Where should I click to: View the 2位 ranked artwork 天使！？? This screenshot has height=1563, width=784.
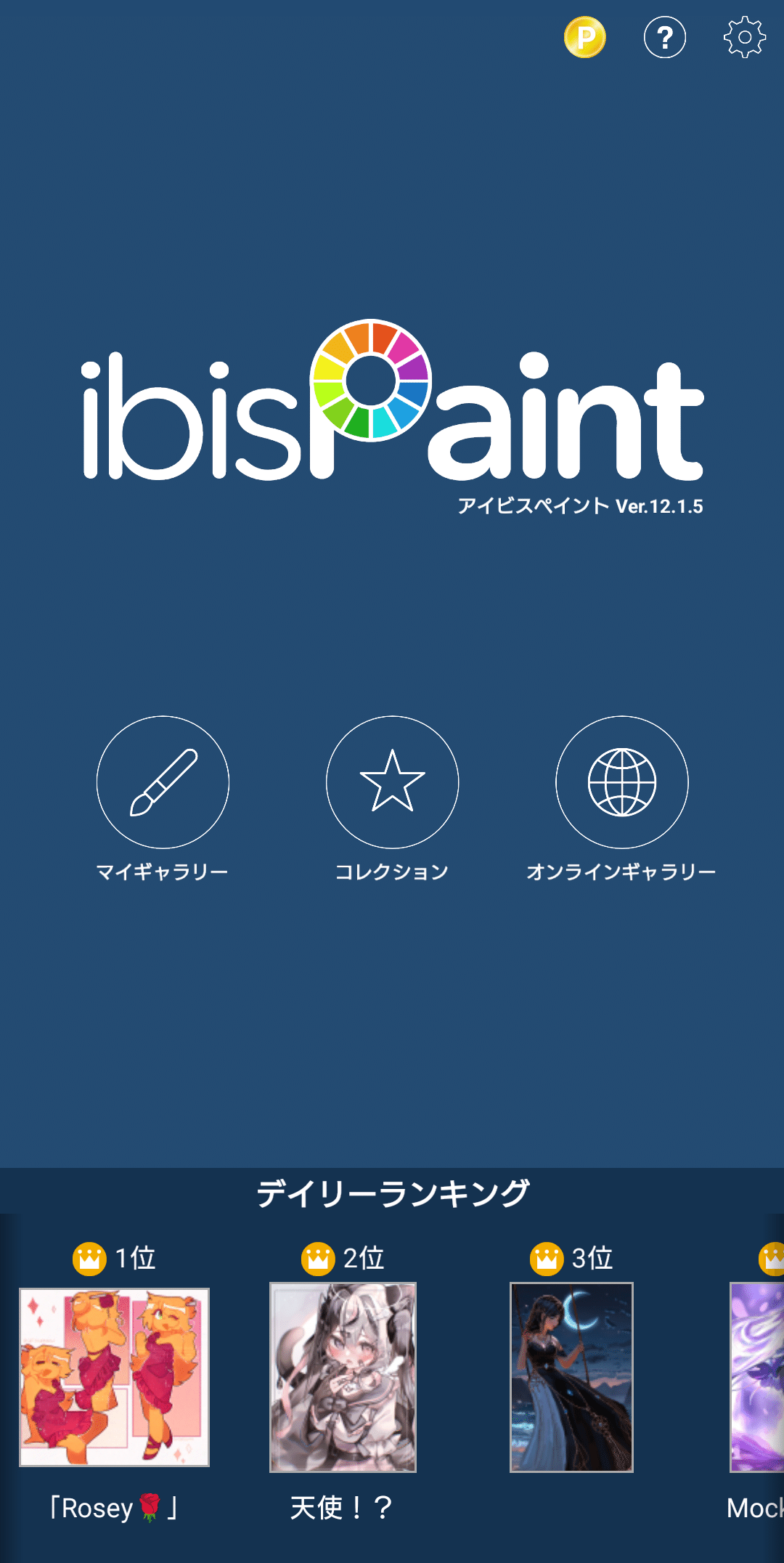coord(343,1377)
